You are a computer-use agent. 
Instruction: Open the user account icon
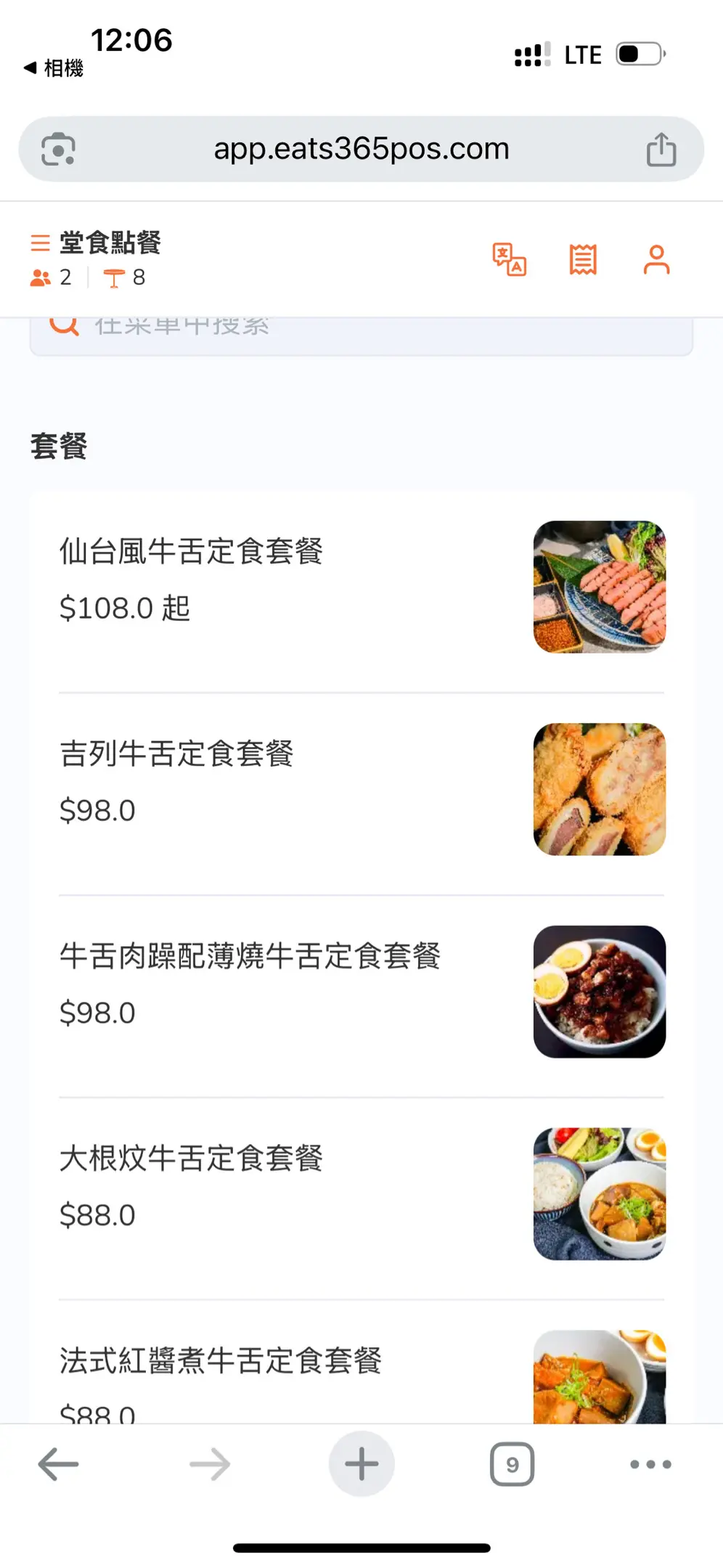pos(656,260)
